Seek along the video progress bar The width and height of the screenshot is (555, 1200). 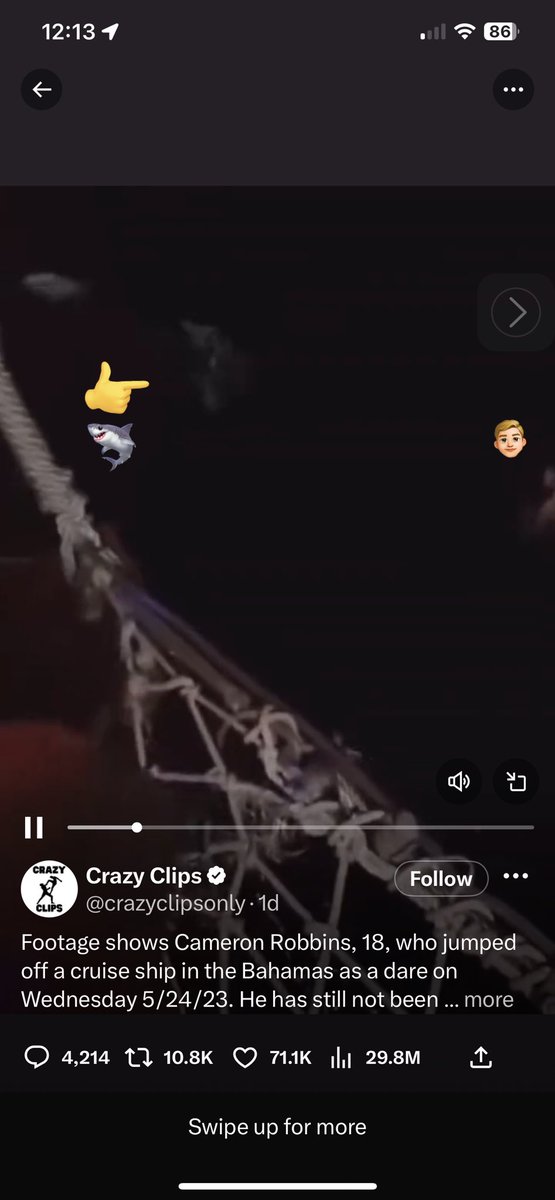[300, 827]
